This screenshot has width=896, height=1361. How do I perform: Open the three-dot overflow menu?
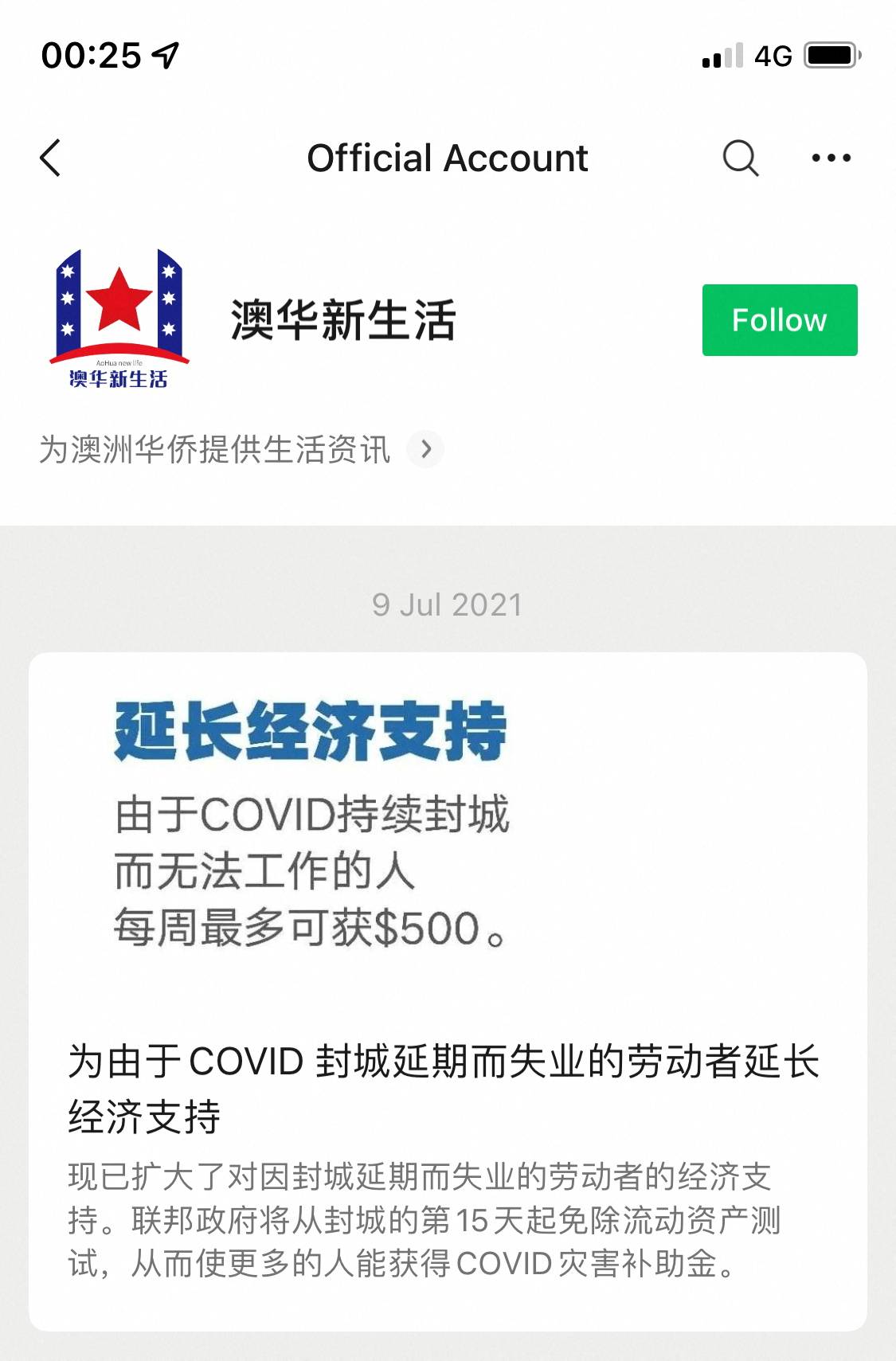pos(831,158)
